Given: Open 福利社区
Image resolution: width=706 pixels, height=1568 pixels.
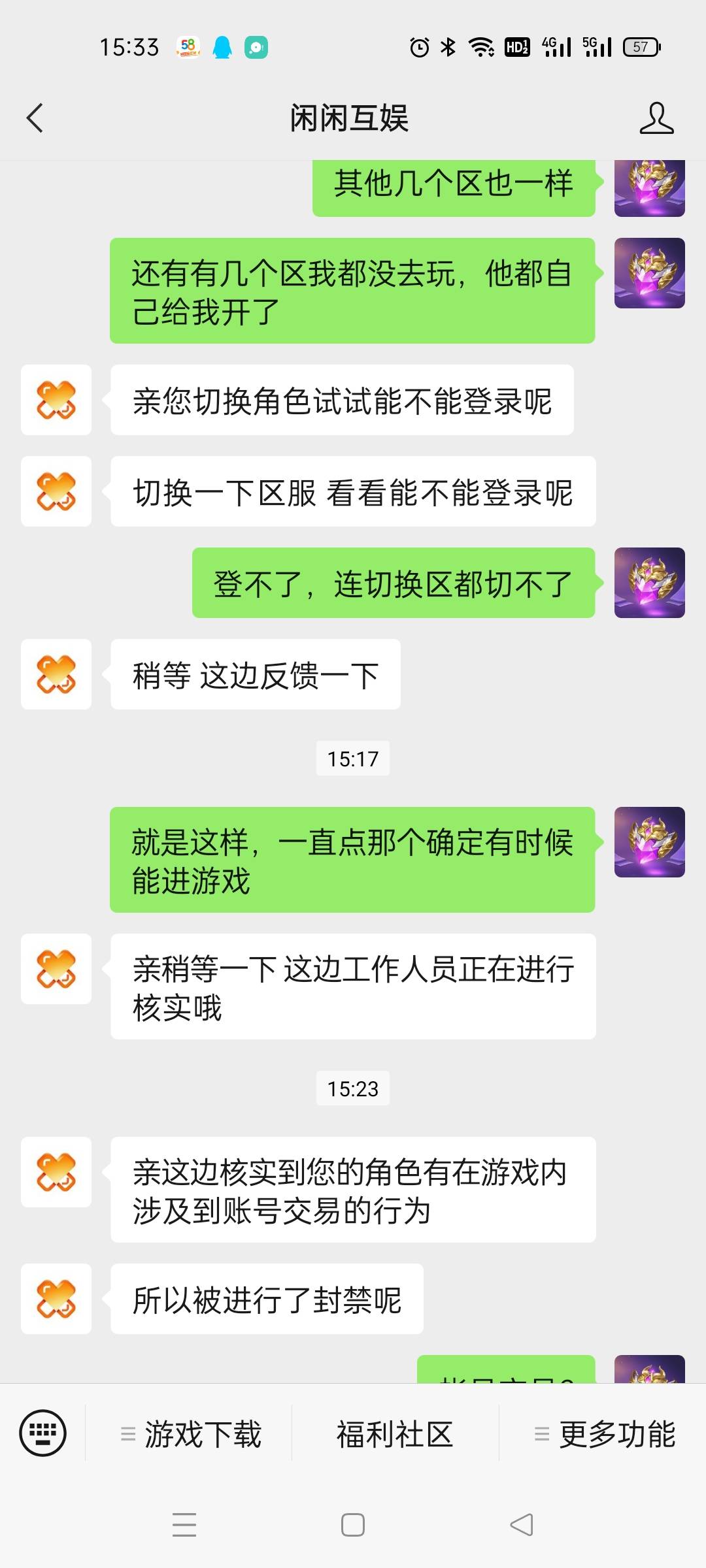Looking at the screenshot, I should pos(395,1434).
